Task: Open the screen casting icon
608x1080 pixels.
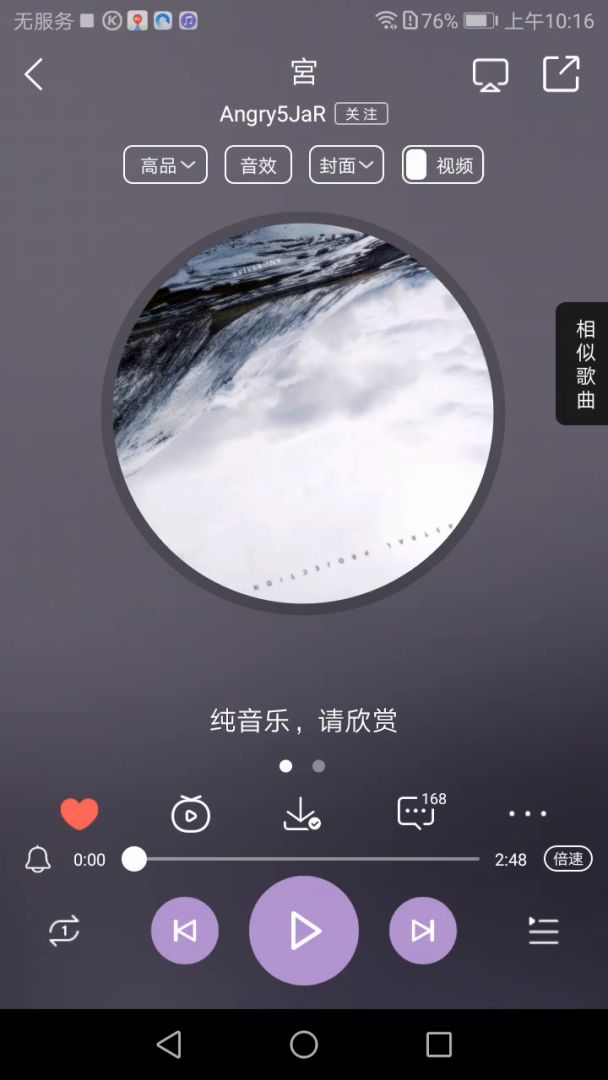Action: (490, 74)
